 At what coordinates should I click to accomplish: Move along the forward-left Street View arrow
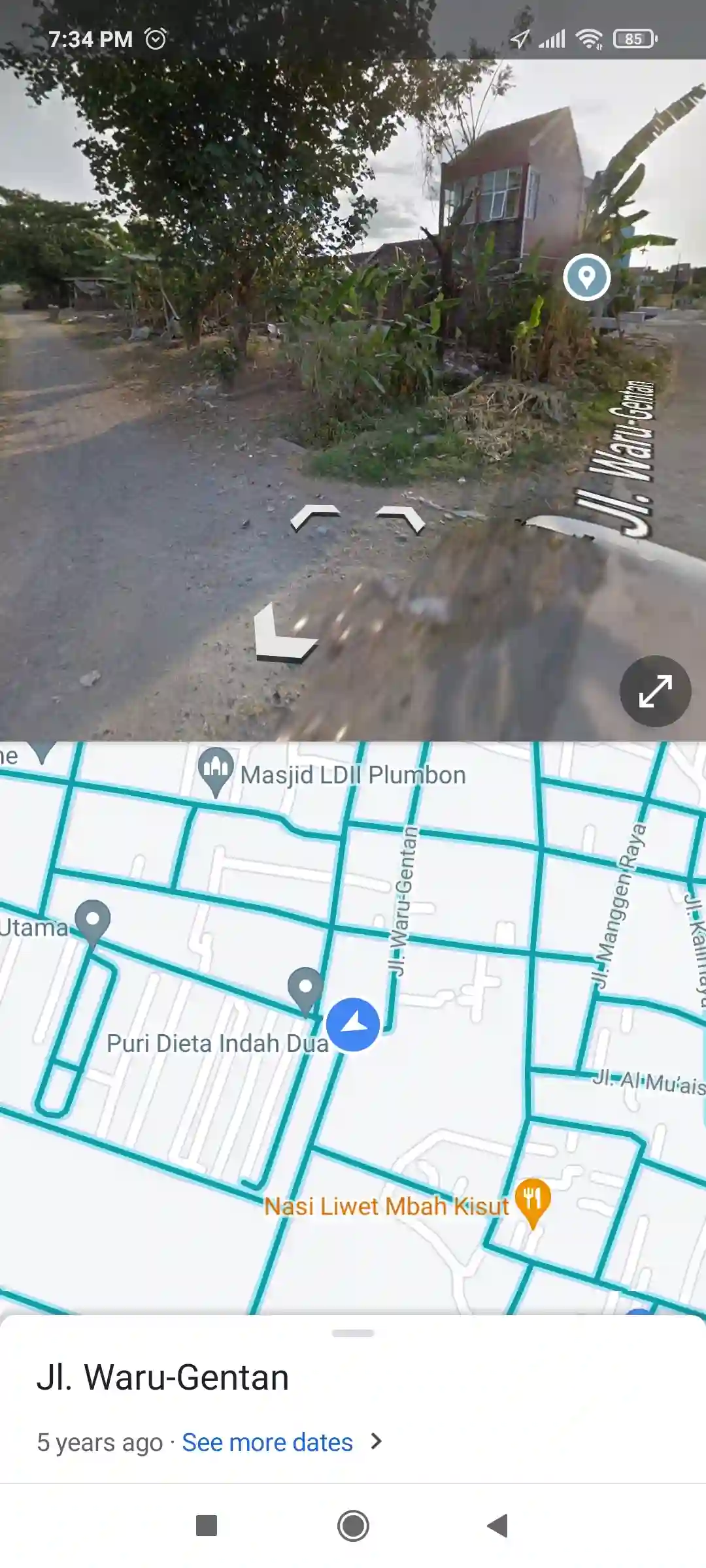(x=314, y=517)
